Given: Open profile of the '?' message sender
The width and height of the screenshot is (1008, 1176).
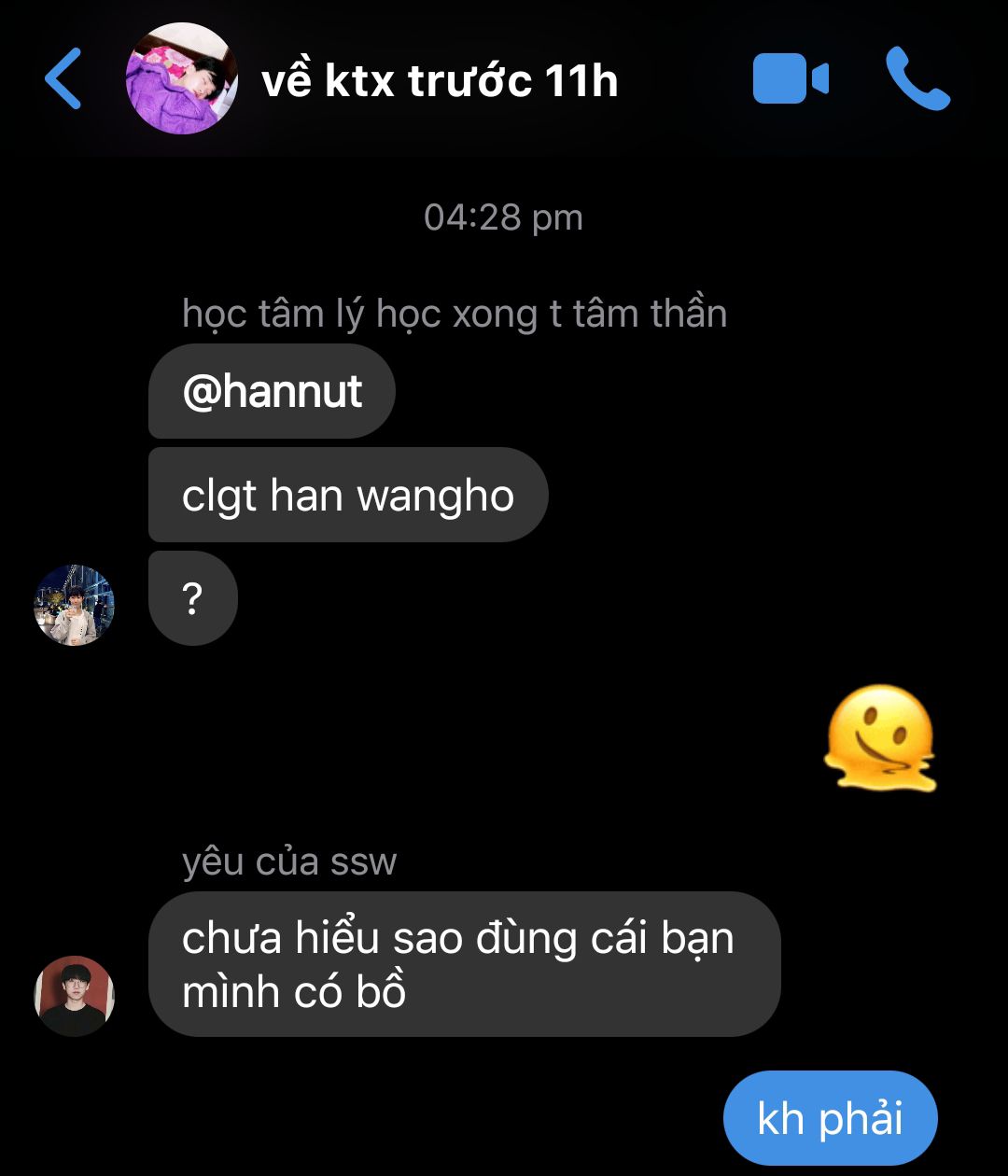Looking at the screenshot, I should 75,605.
